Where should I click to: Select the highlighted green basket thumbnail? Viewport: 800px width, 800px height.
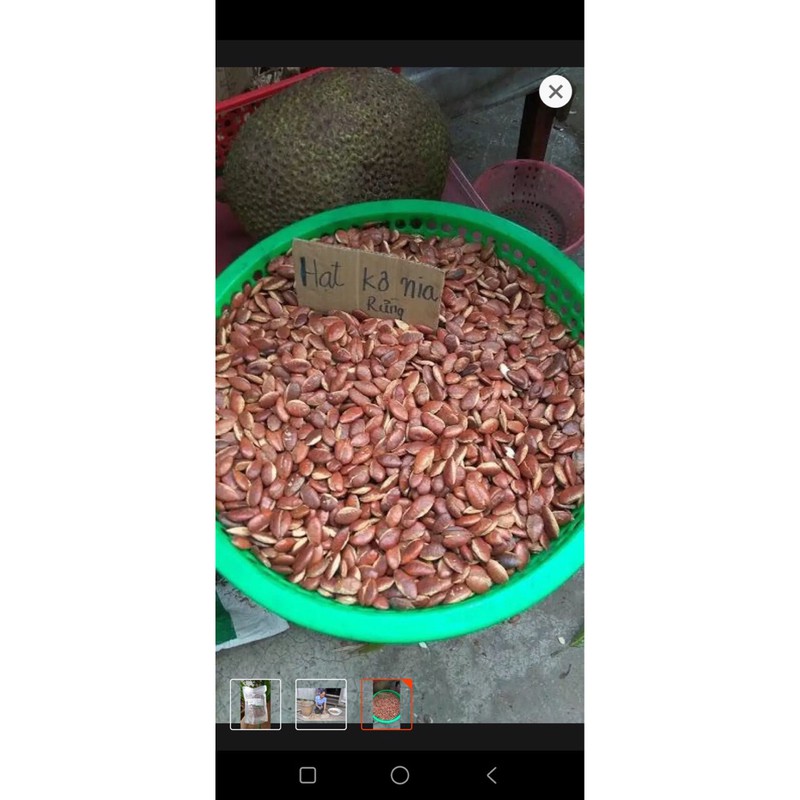[387, 704]
